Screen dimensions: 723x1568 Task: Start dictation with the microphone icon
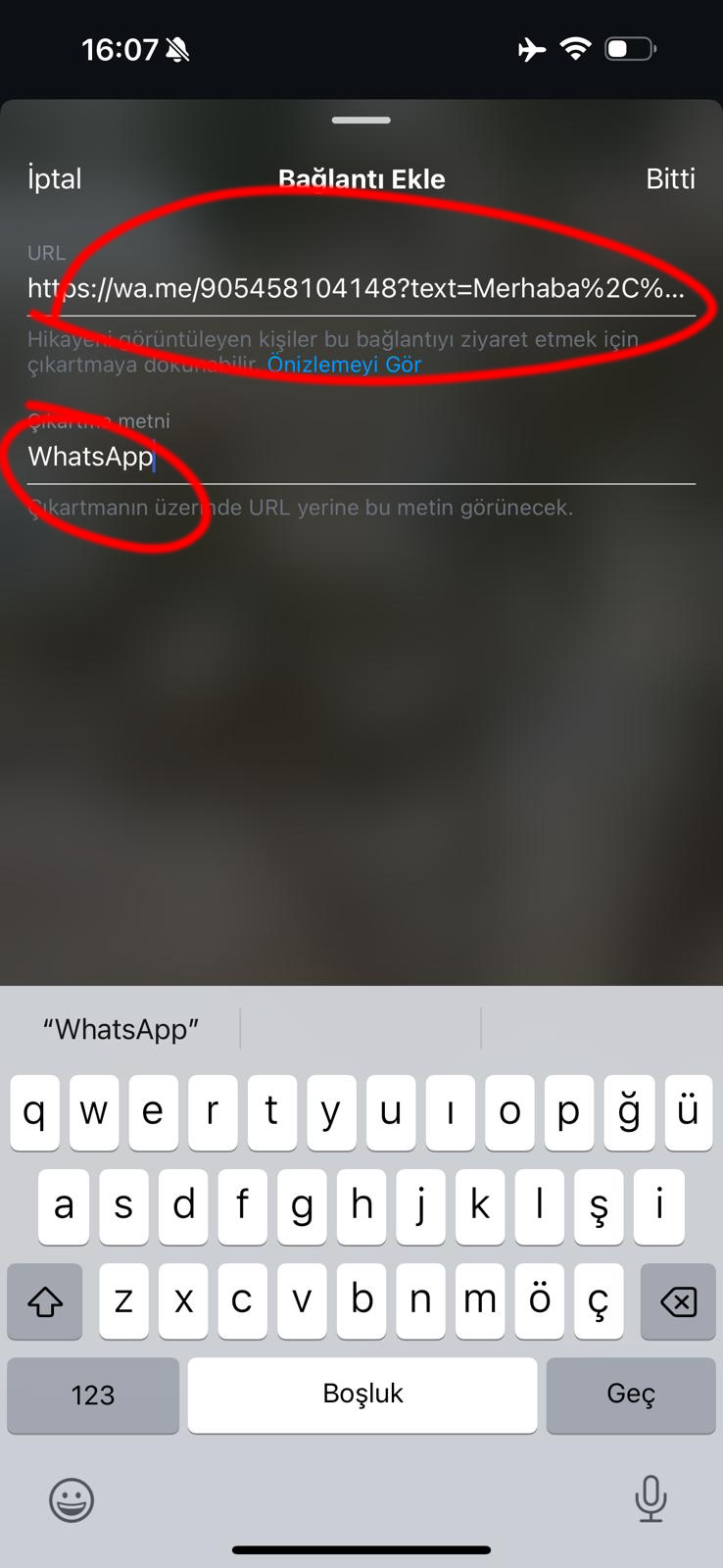651,1499
